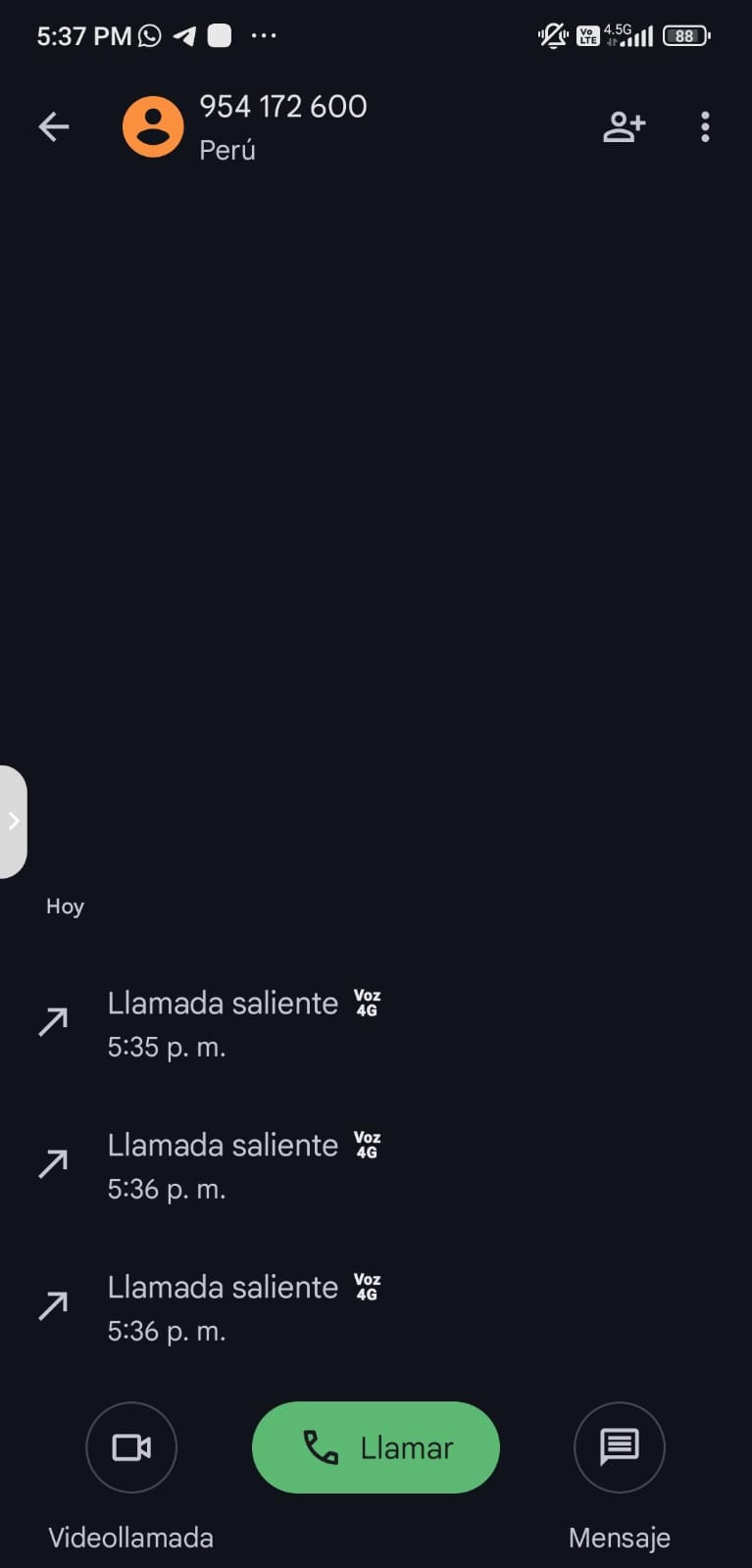Tap the orange contact avatar
This screenshot has height=1568, width=752.
coord(153,126)
